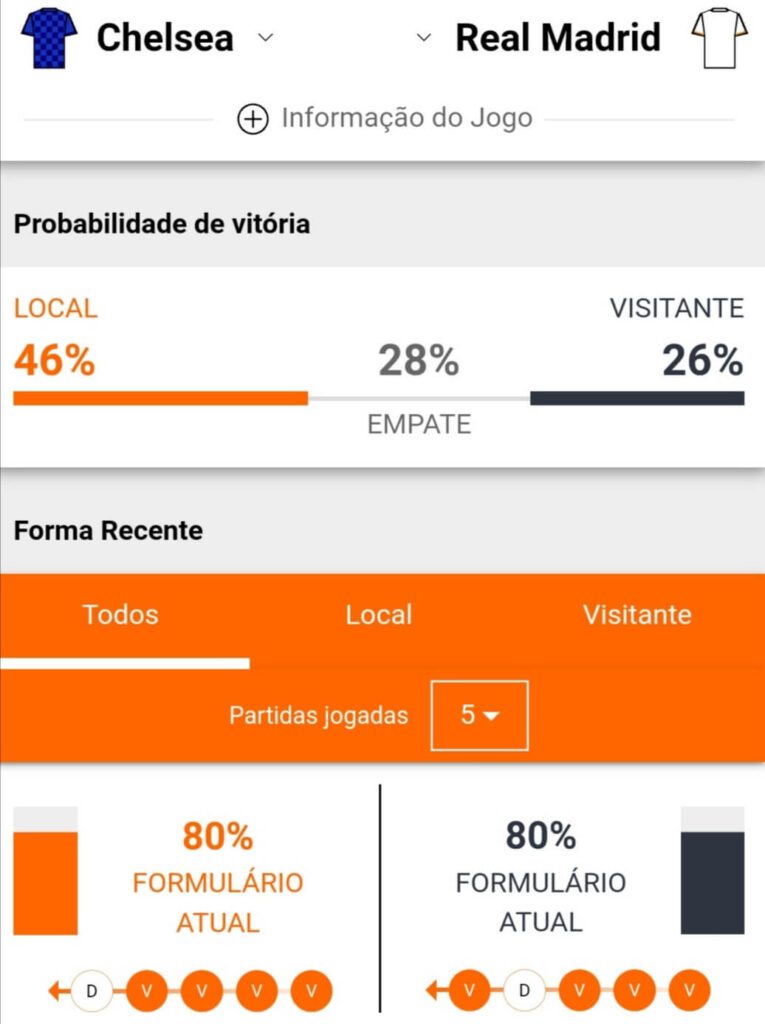The height and width of the screenshot is (1024, 765).
Task: Click the last V circle in Chelsea's form
Action: [x=313, y=992]
